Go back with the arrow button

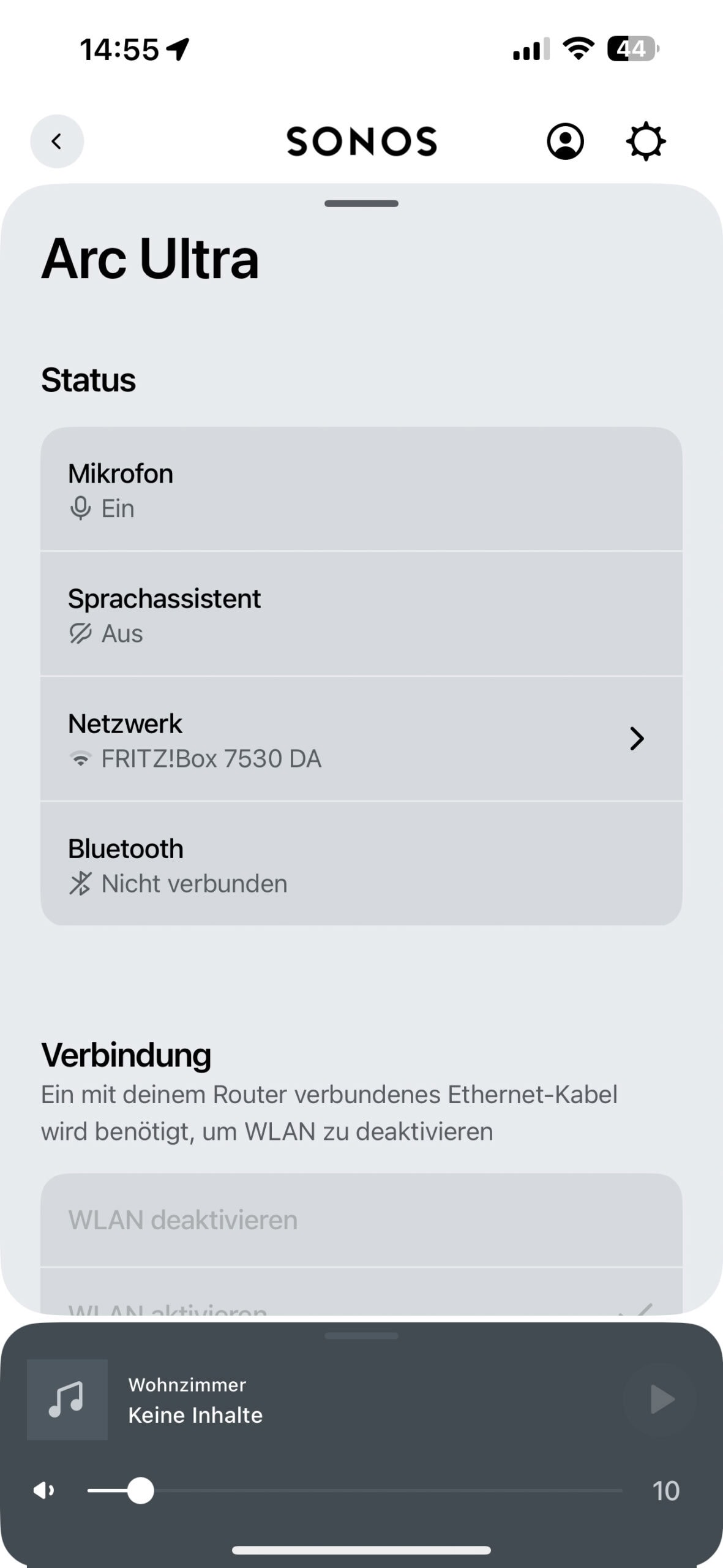[x=57, y=141]
